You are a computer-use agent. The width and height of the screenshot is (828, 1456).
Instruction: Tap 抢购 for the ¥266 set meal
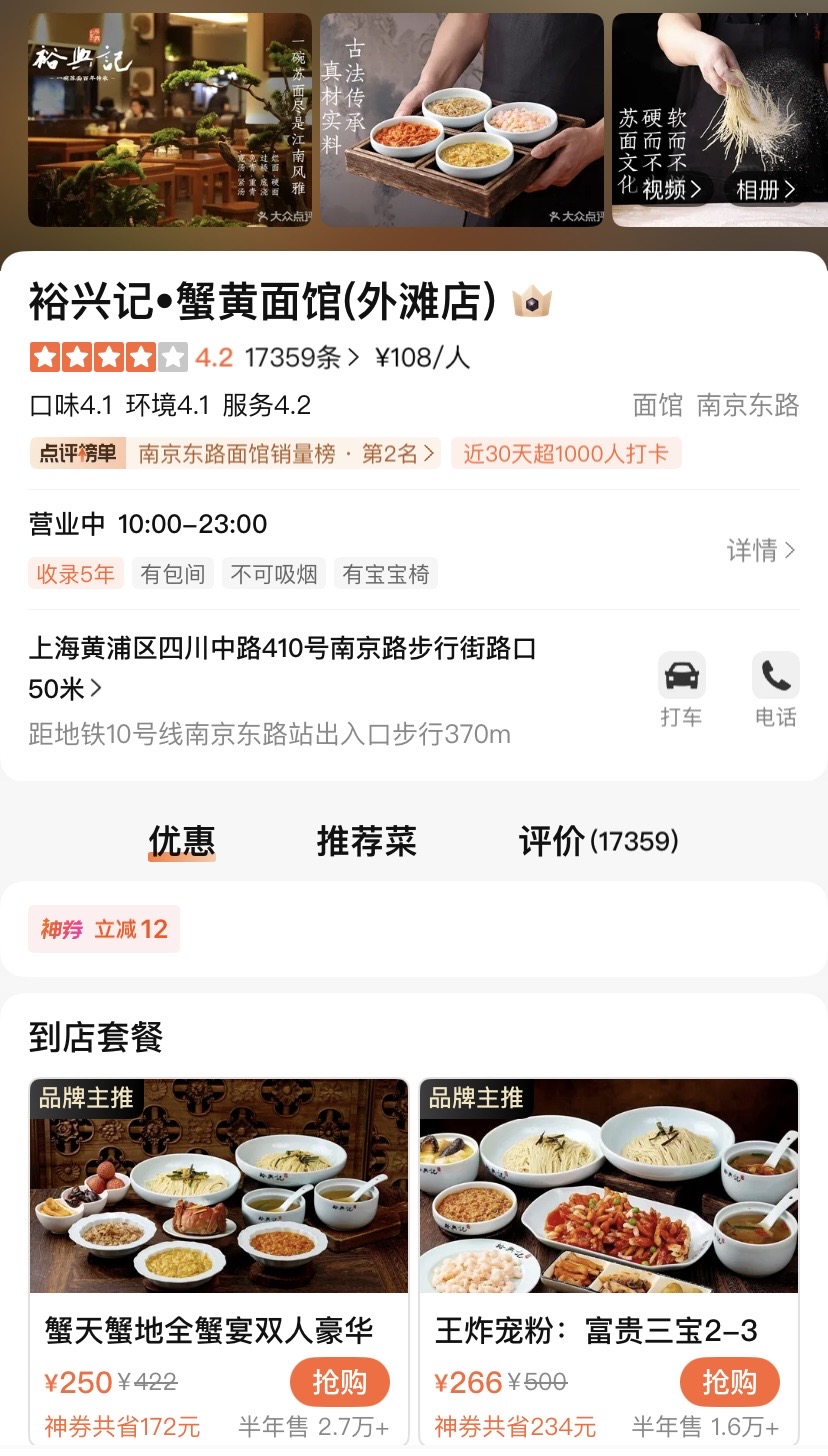(729, 1383)
